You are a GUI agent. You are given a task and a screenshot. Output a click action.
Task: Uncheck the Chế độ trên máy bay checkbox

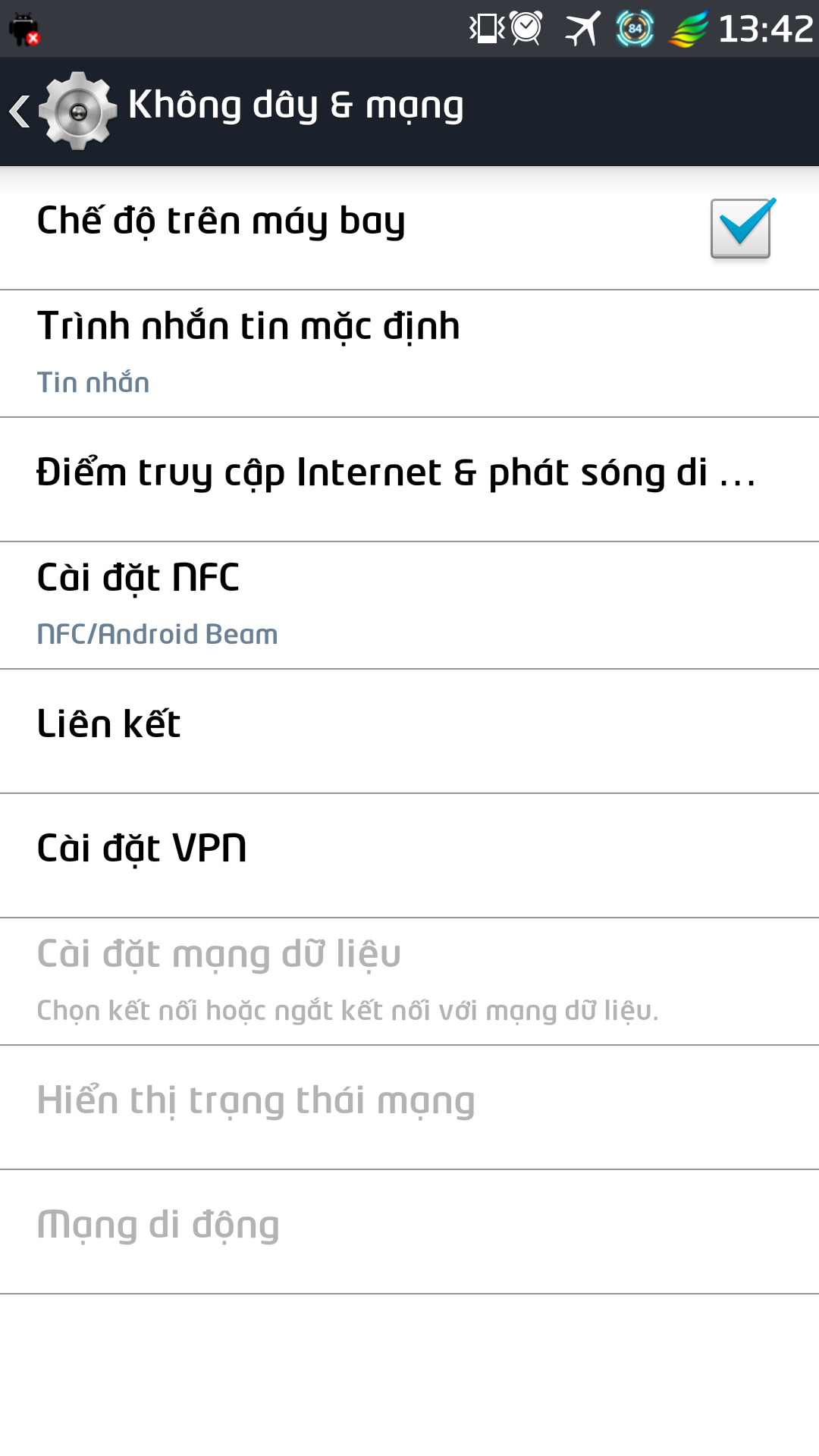pos(742,227)
